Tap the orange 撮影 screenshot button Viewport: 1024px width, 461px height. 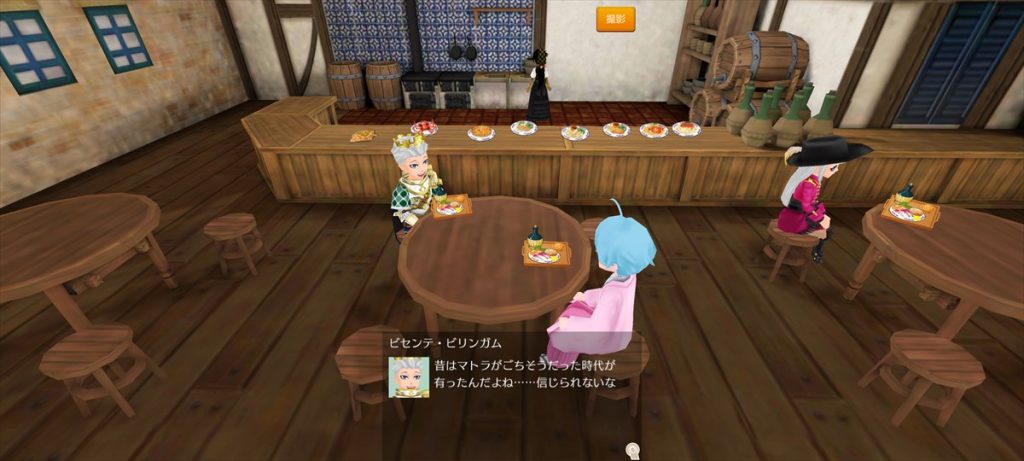[615, 19]
